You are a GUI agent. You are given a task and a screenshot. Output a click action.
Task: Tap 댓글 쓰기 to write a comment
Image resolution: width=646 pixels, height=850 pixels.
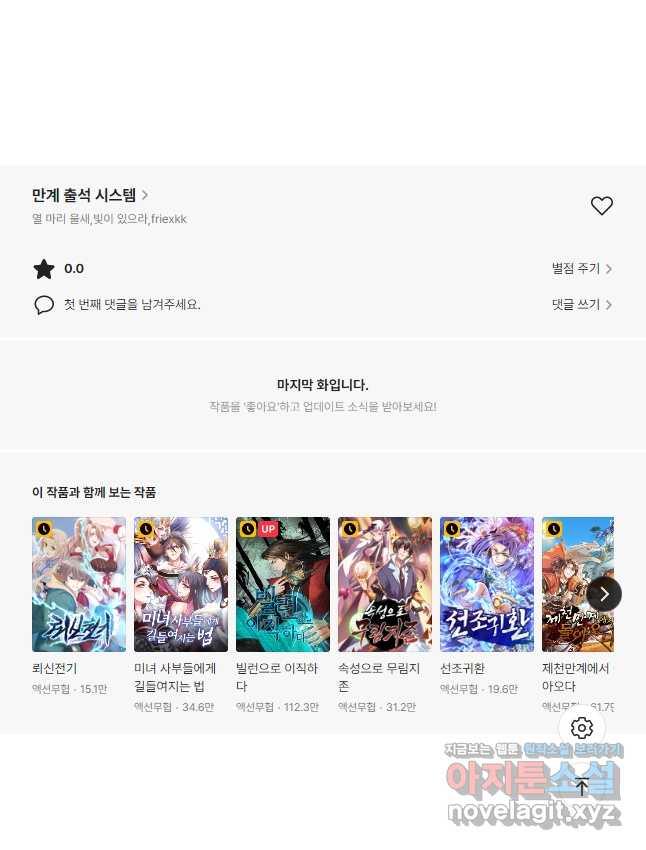(581, 305)
